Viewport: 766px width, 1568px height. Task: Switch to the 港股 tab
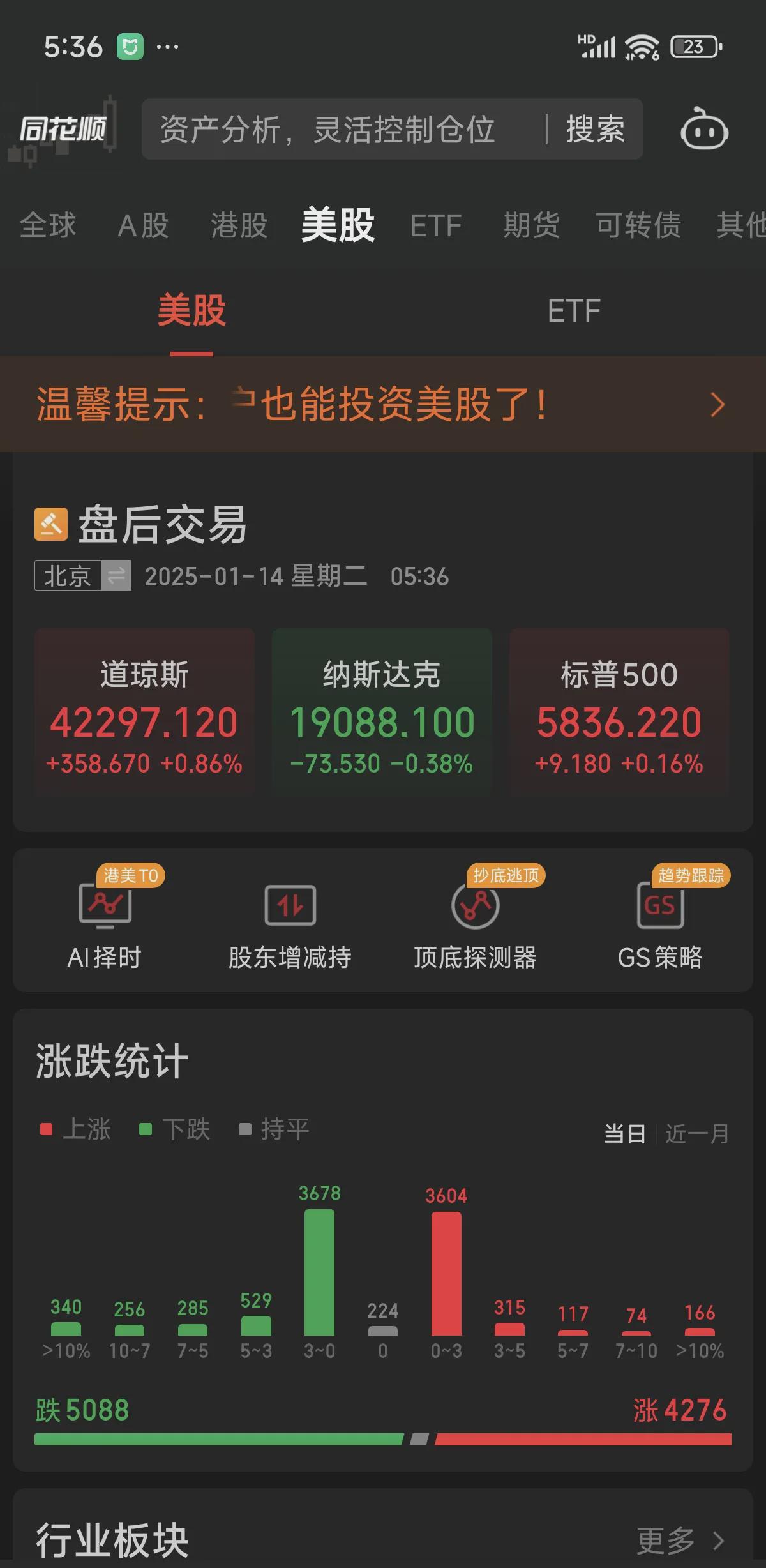238,225
